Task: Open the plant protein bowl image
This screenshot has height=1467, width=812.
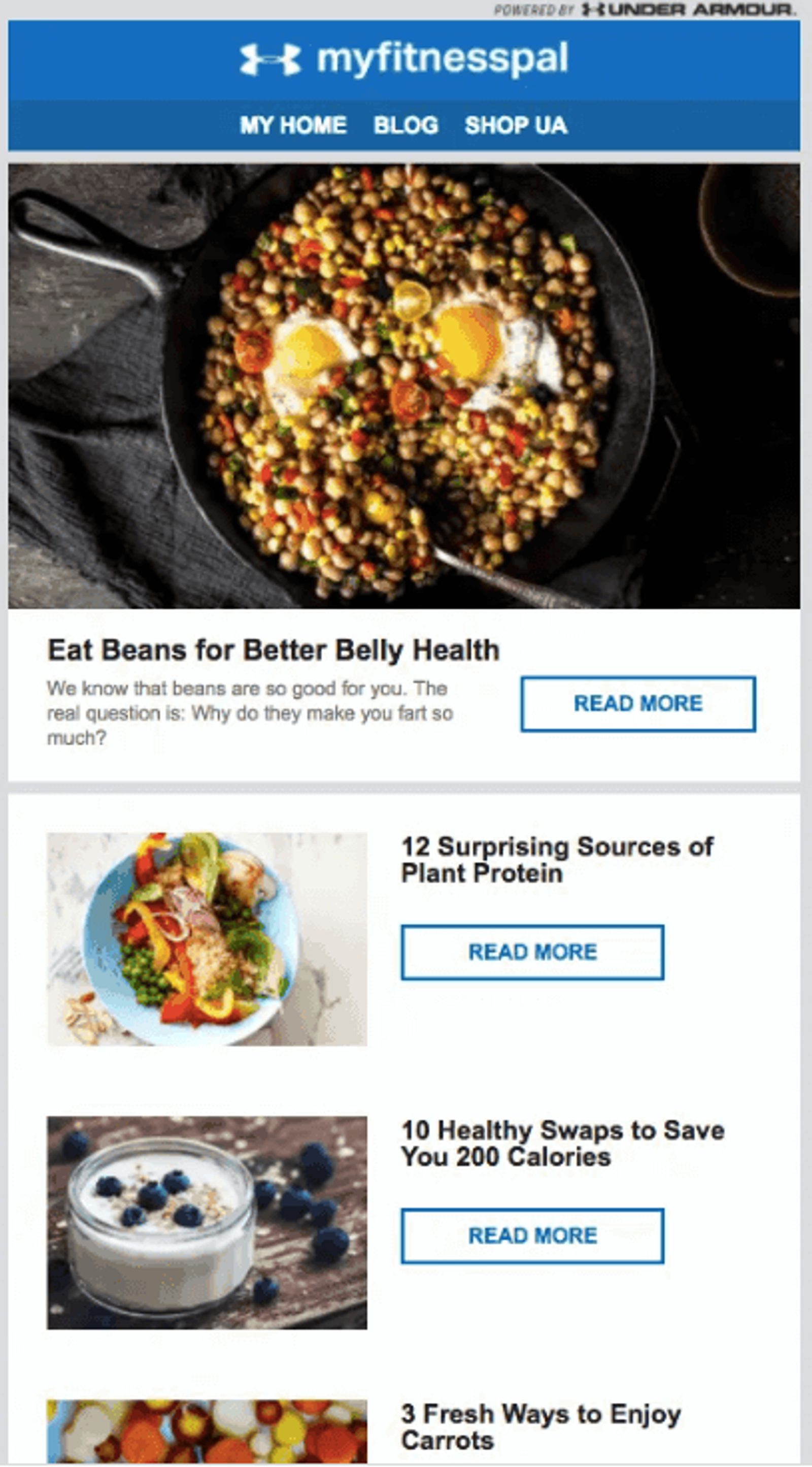Action: click(x=207, y=938)
